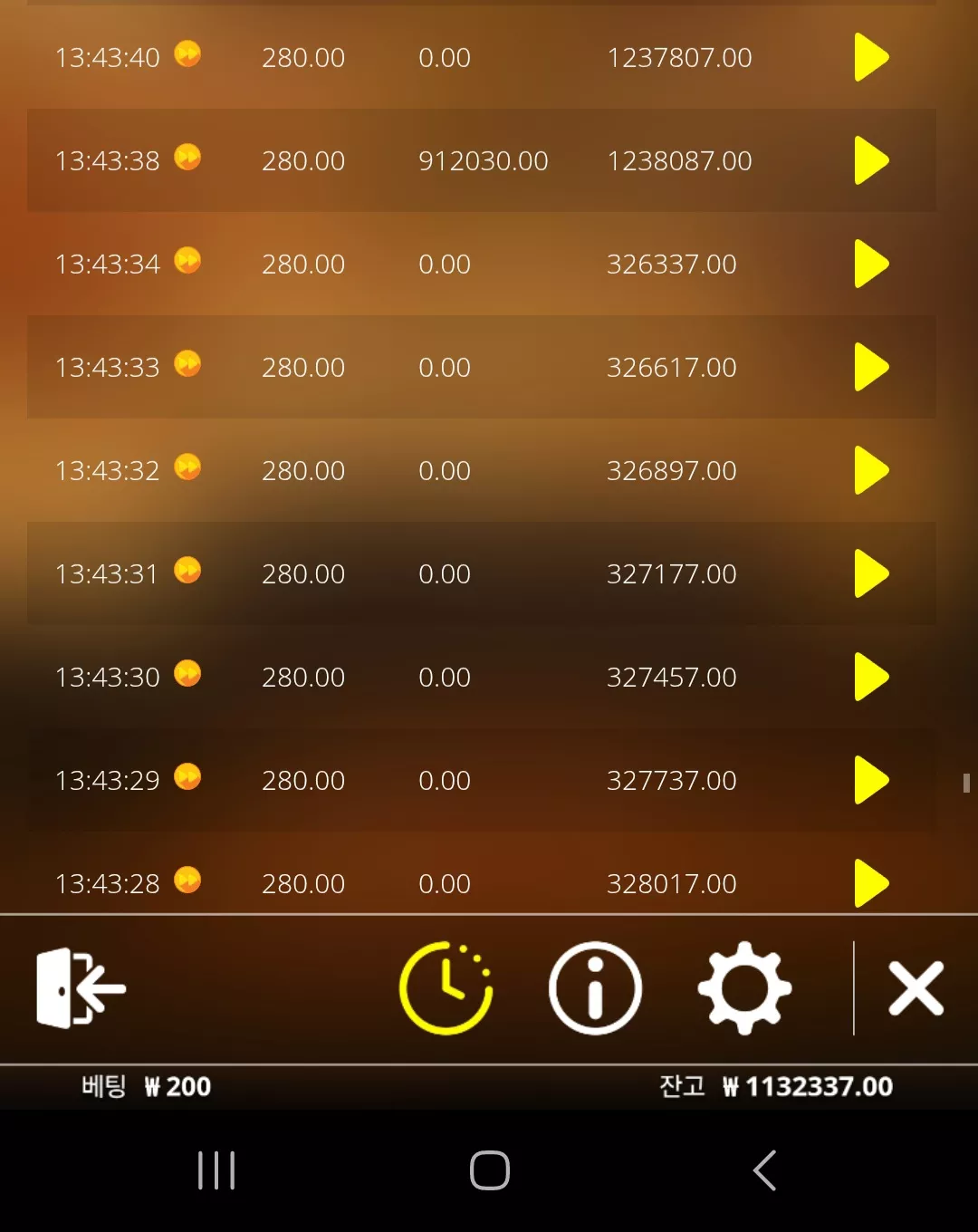Viewport: 978px width, 1232px height.
Task: Replay the 13:43:31 round
Action: 871,573
